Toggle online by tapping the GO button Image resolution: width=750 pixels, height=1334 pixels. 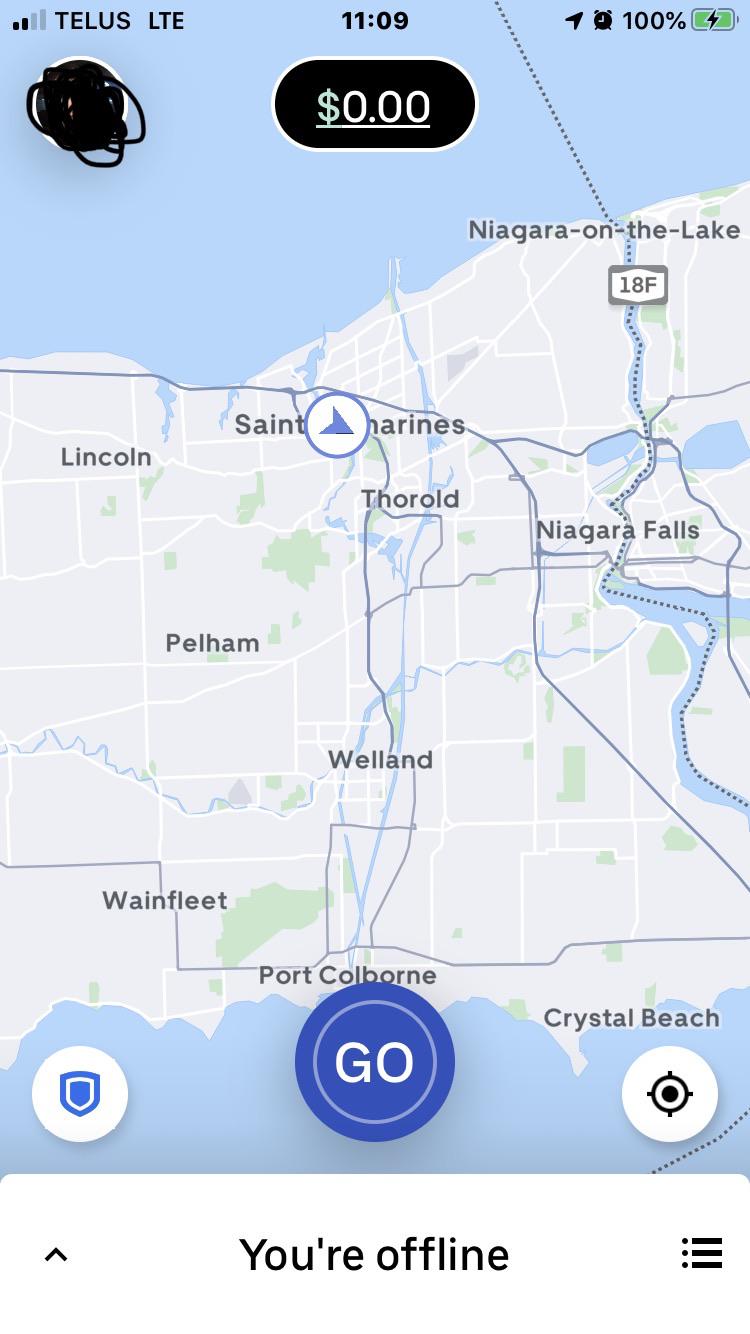(x=374, y=1062)
